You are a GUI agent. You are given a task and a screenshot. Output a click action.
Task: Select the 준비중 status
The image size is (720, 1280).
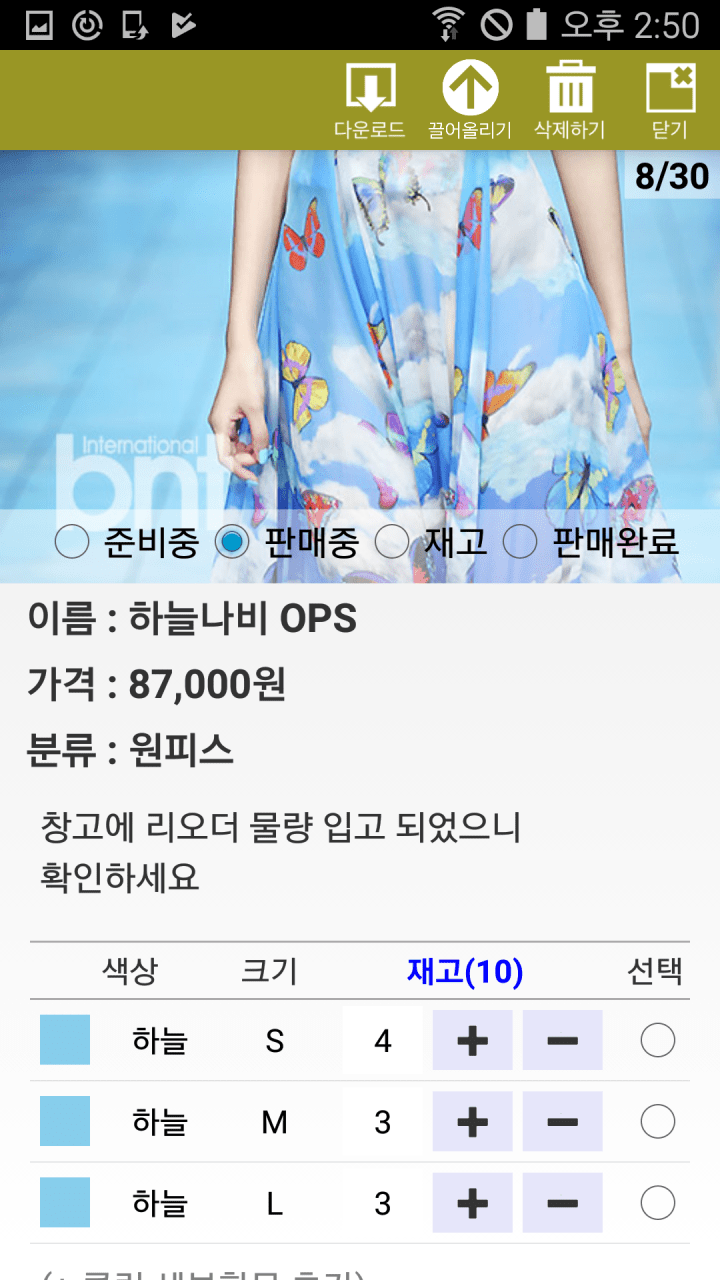coord(72,542)
